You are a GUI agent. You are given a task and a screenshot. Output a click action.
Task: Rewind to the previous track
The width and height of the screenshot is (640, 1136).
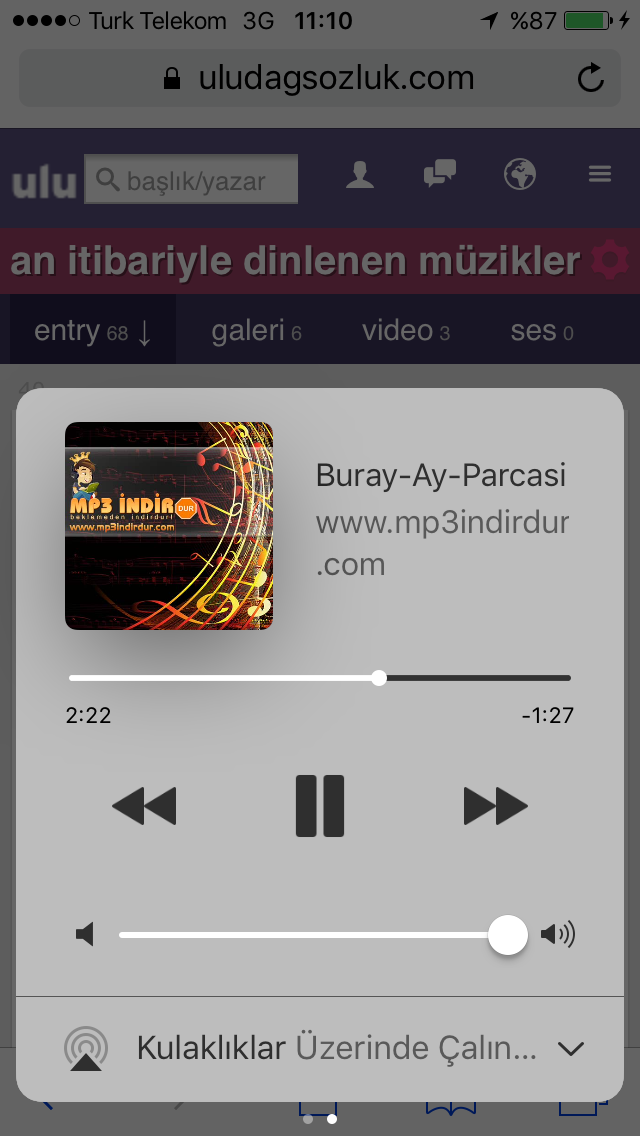144,805
